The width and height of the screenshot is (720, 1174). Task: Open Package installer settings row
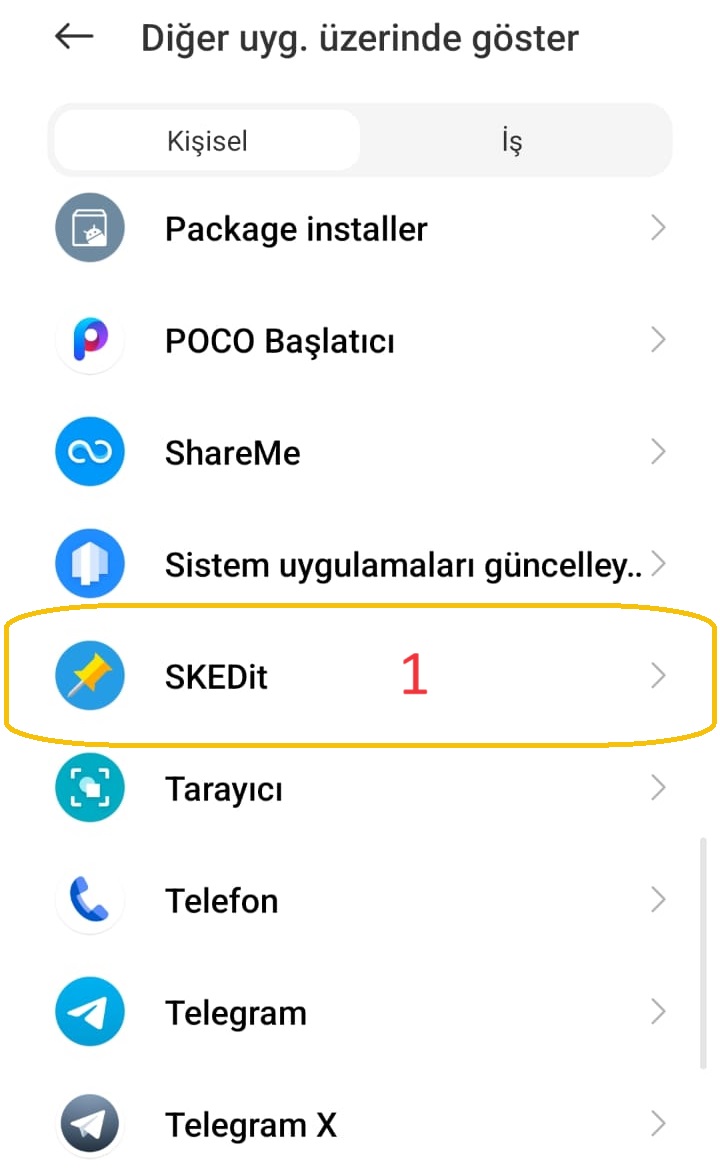click(360, 229)
